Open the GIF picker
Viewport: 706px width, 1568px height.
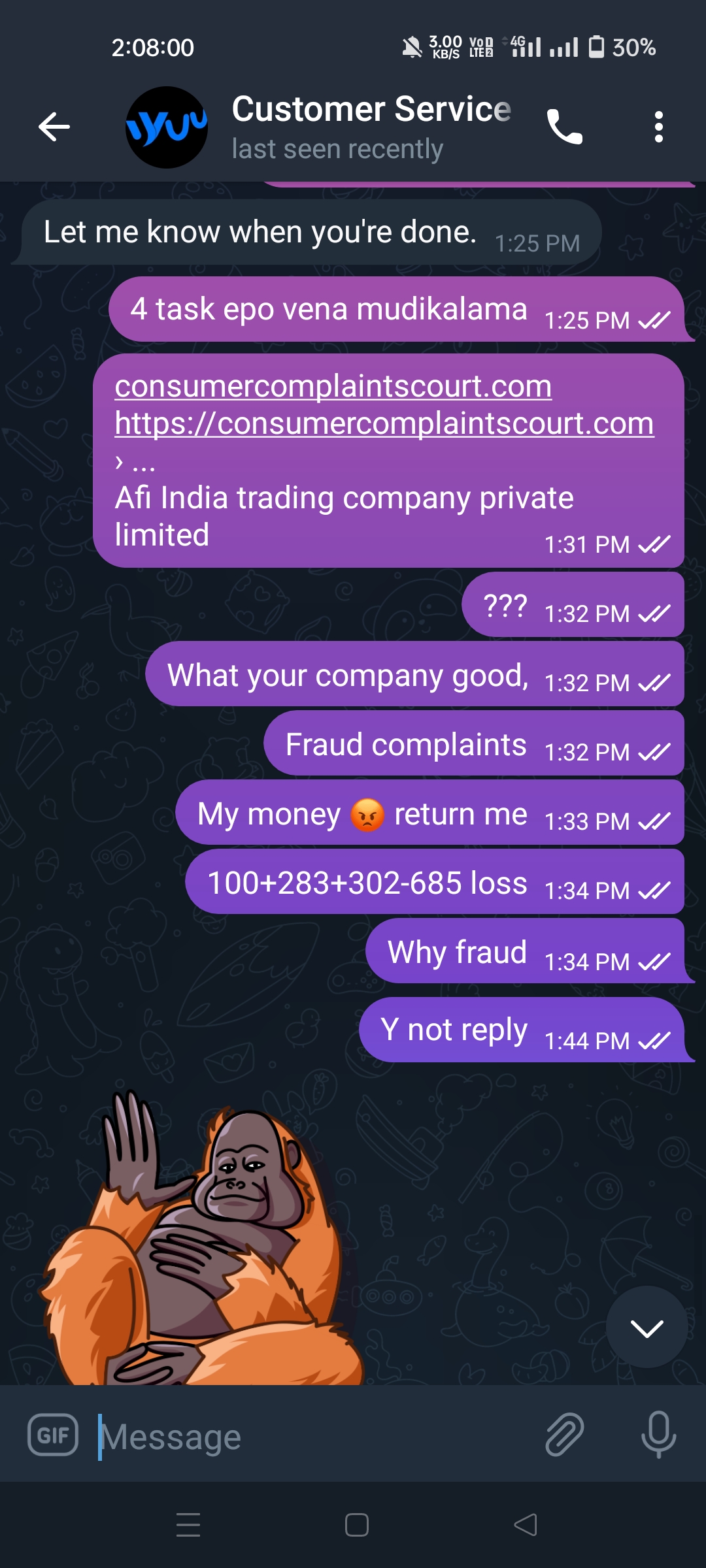click(x=53, y=1435)
